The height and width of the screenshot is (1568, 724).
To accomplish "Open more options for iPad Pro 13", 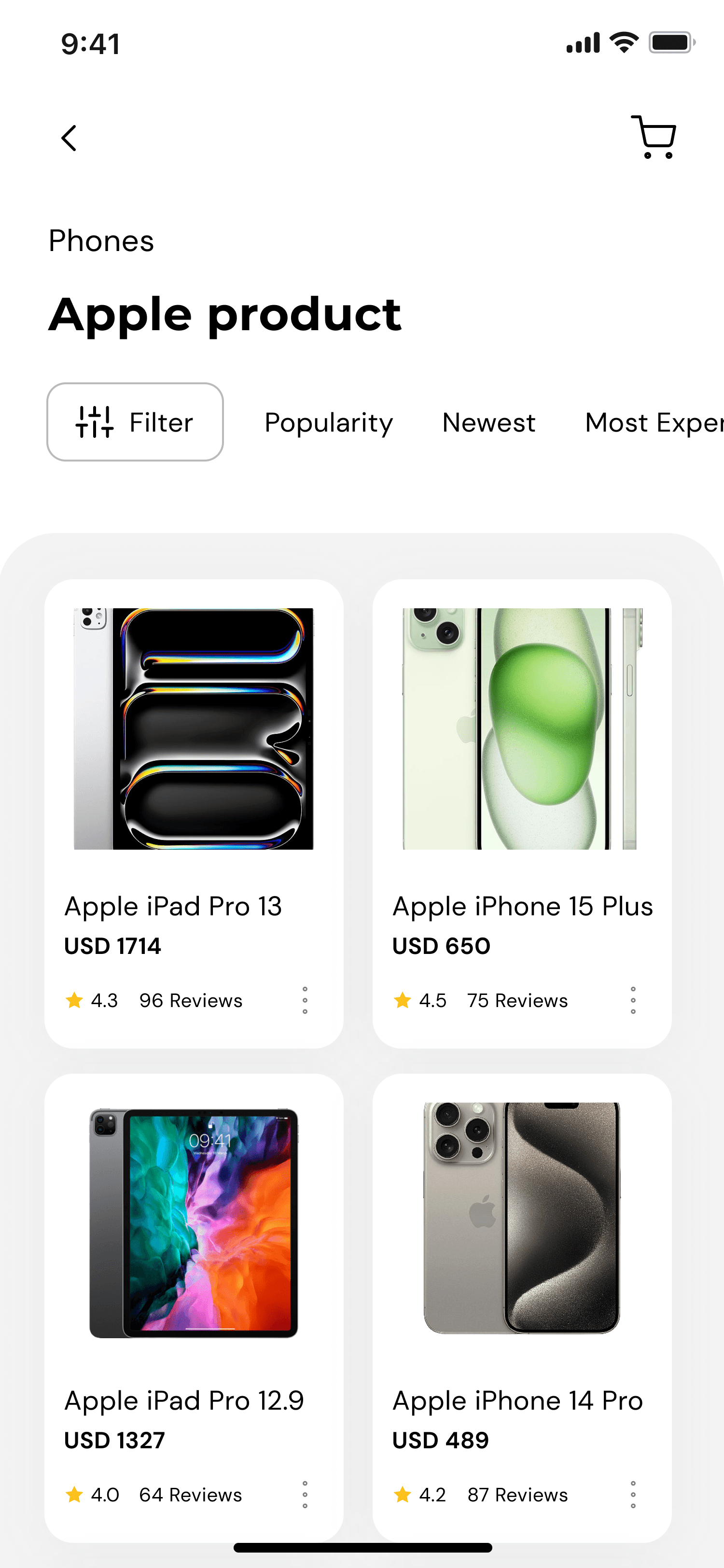I will pyautogui.click(x=305, y=1000).
